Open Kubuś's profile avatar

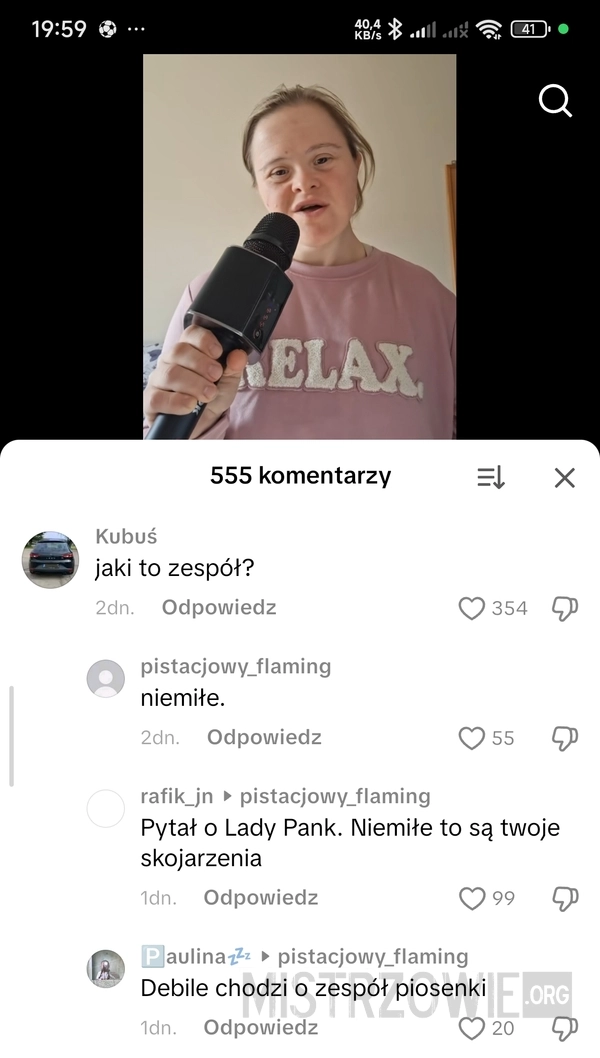tap(50, 559)
